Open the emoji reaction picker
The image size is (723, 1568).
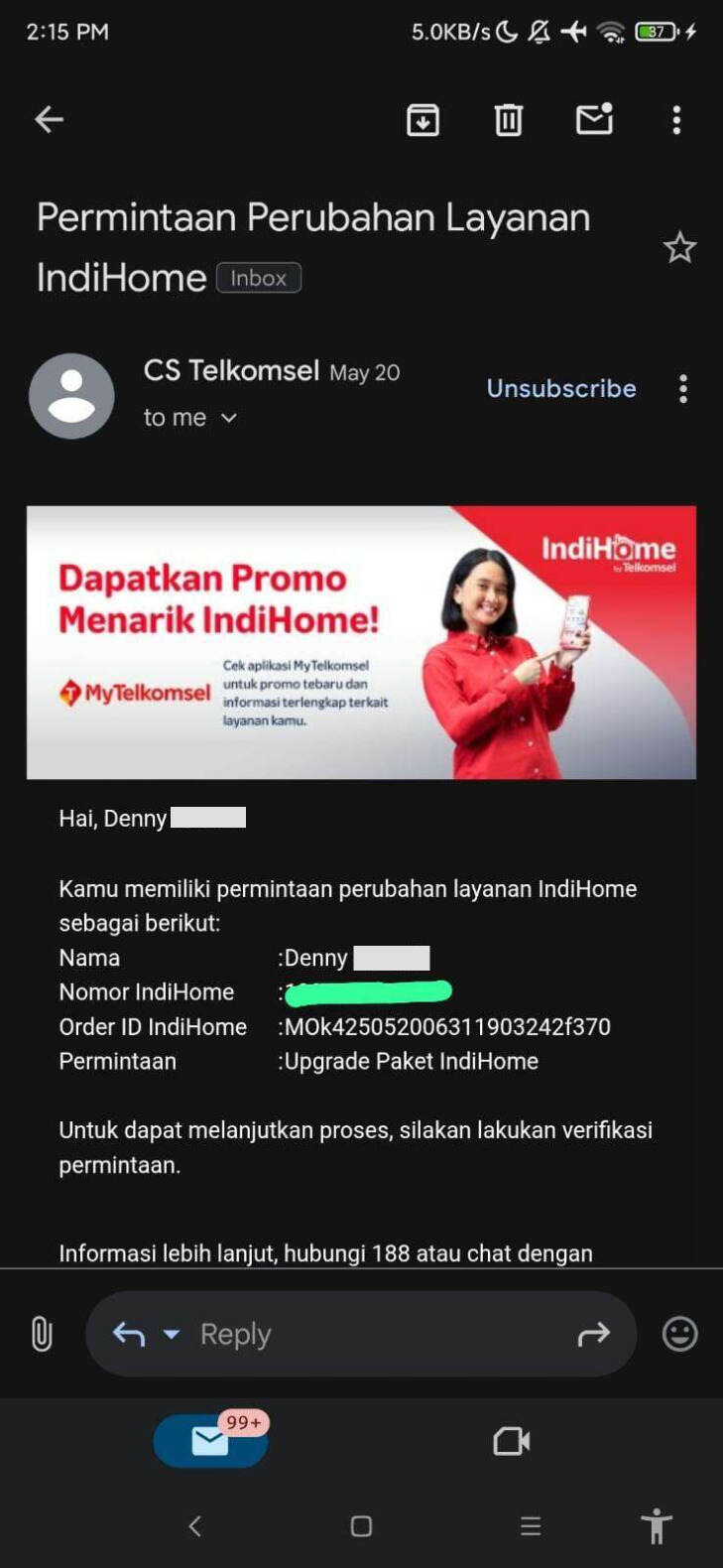pyautogui.click(x=680, y=1334)
